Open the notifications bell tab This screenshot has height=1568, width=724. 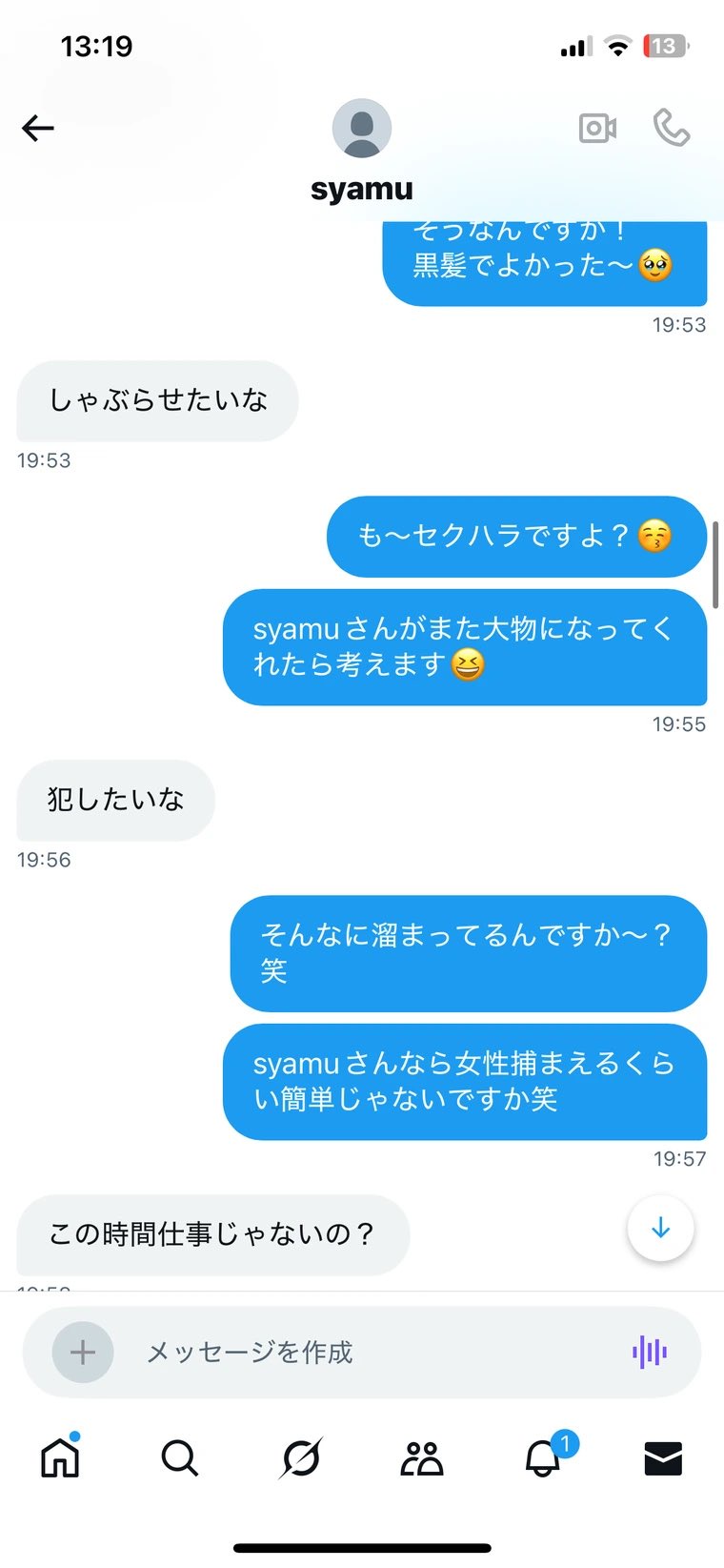(544, 1457)
